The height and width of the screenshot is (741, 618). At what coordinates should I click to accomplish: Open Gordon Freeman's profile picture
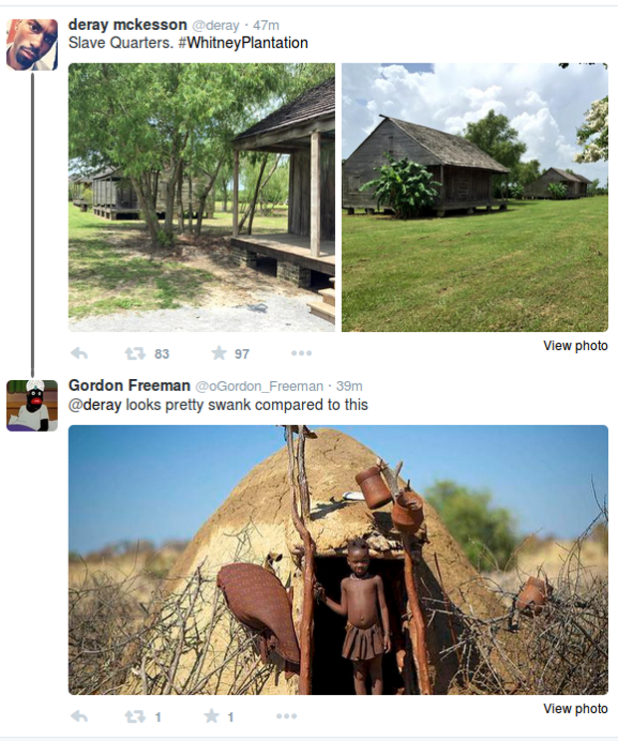(32, 405)
